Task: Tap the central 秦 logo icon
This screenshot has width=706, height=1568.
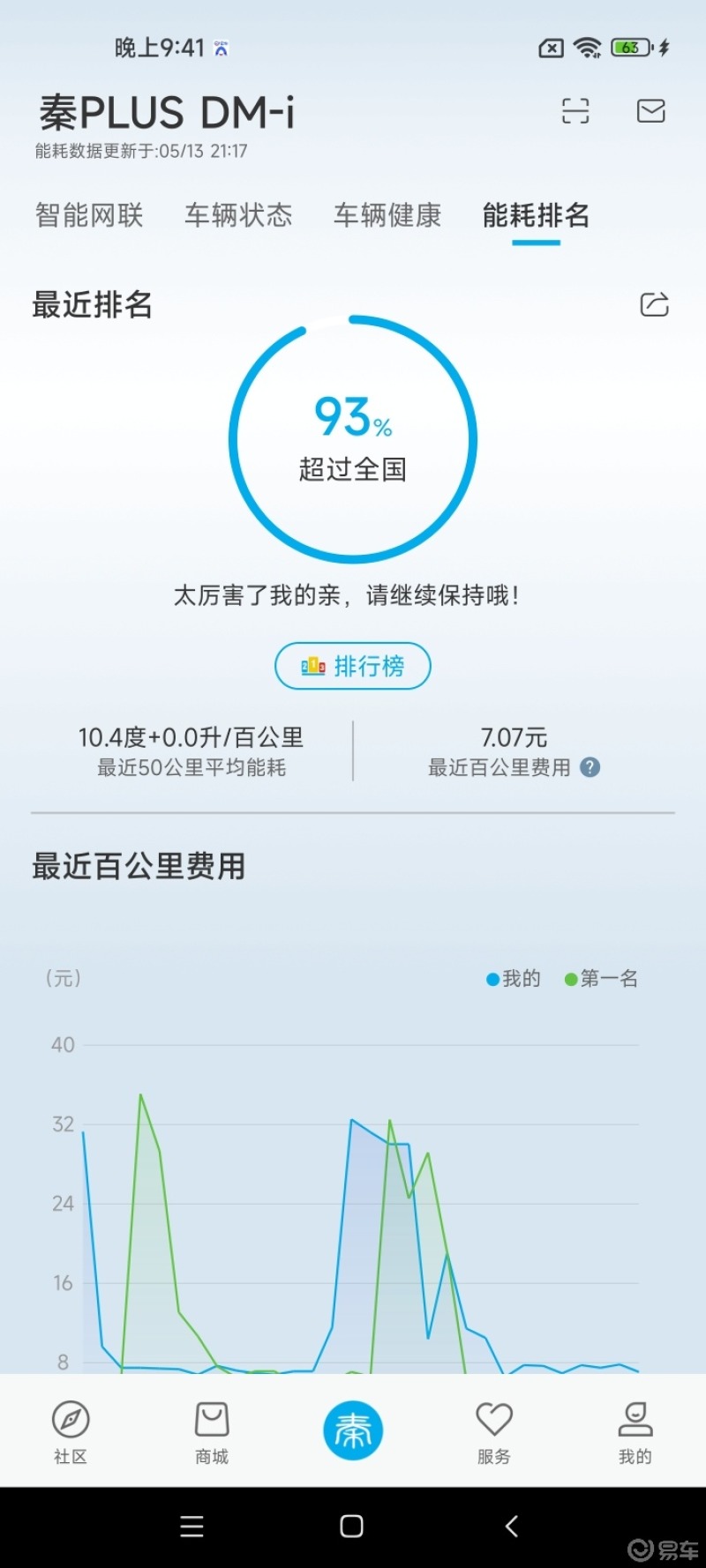Action: coord(352,1430)
